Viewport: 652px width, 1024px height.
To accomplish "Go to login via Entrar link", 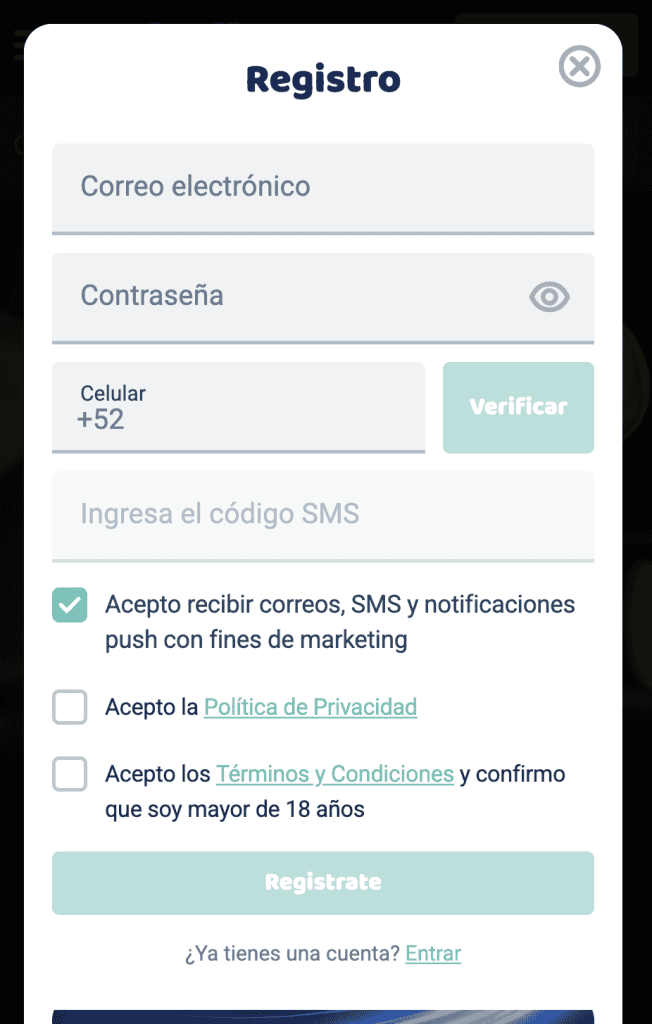I will coord(433,953).
